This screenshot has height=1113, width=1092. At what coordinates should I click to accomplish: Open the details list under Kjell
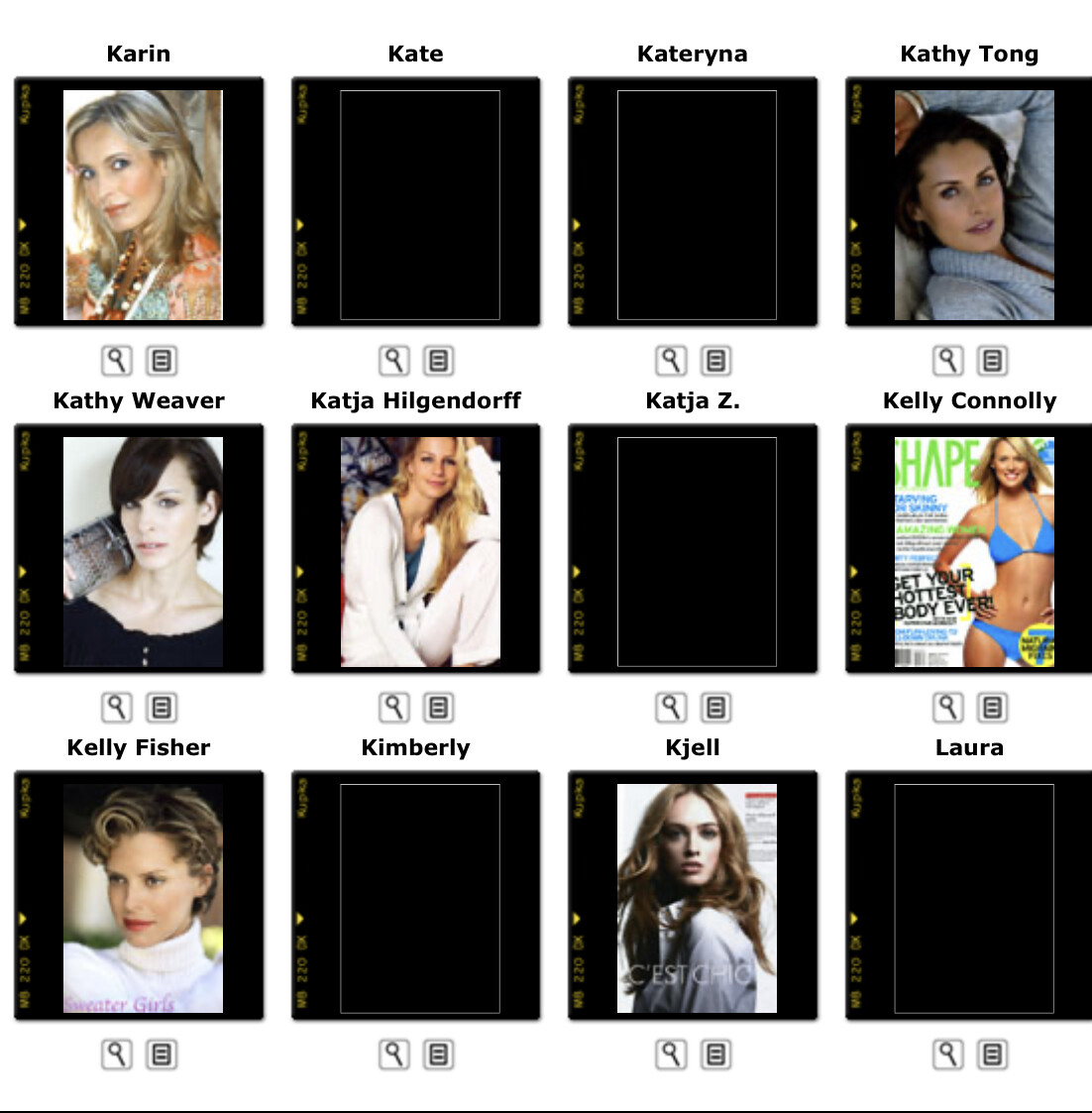pos(715,1055)
